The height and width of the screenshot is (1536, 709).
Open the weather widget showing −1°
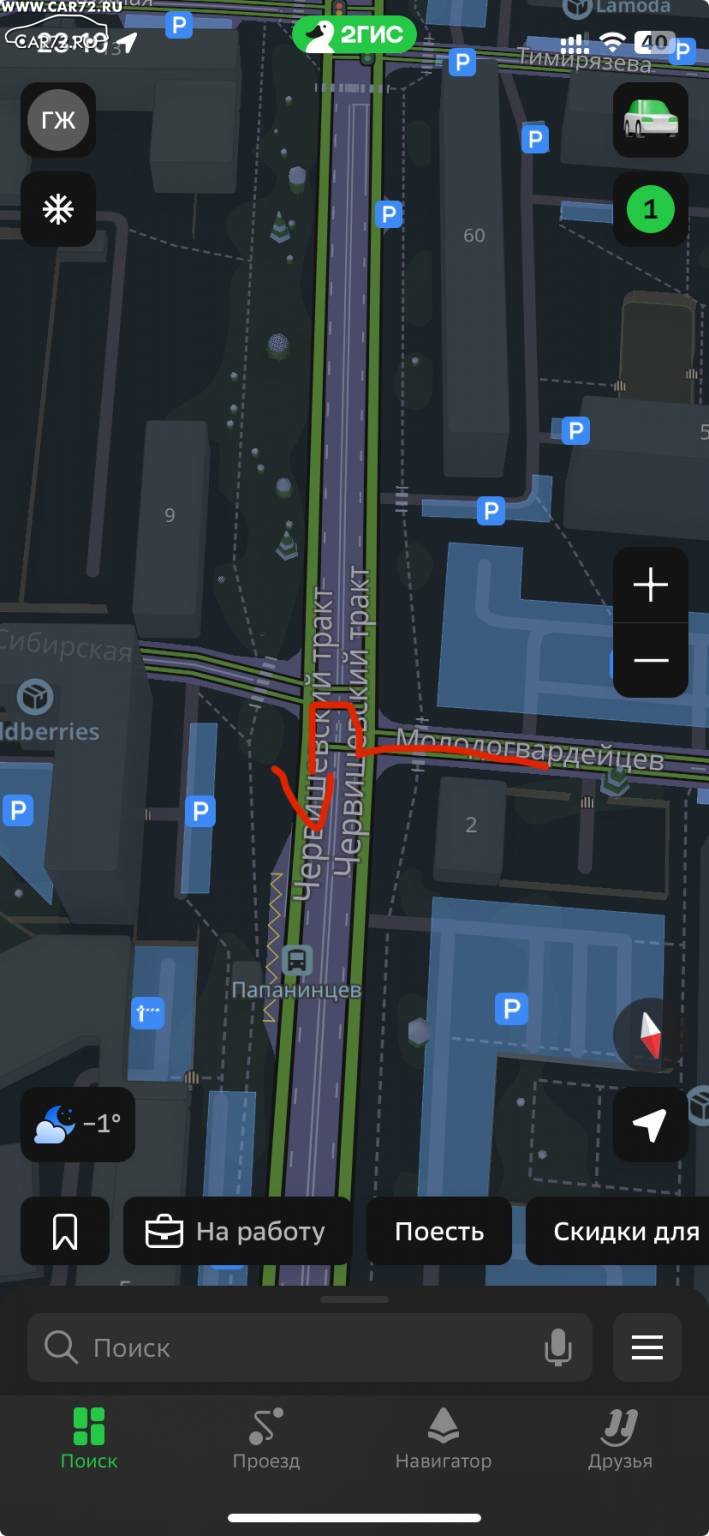click(x=78, y=1124)
